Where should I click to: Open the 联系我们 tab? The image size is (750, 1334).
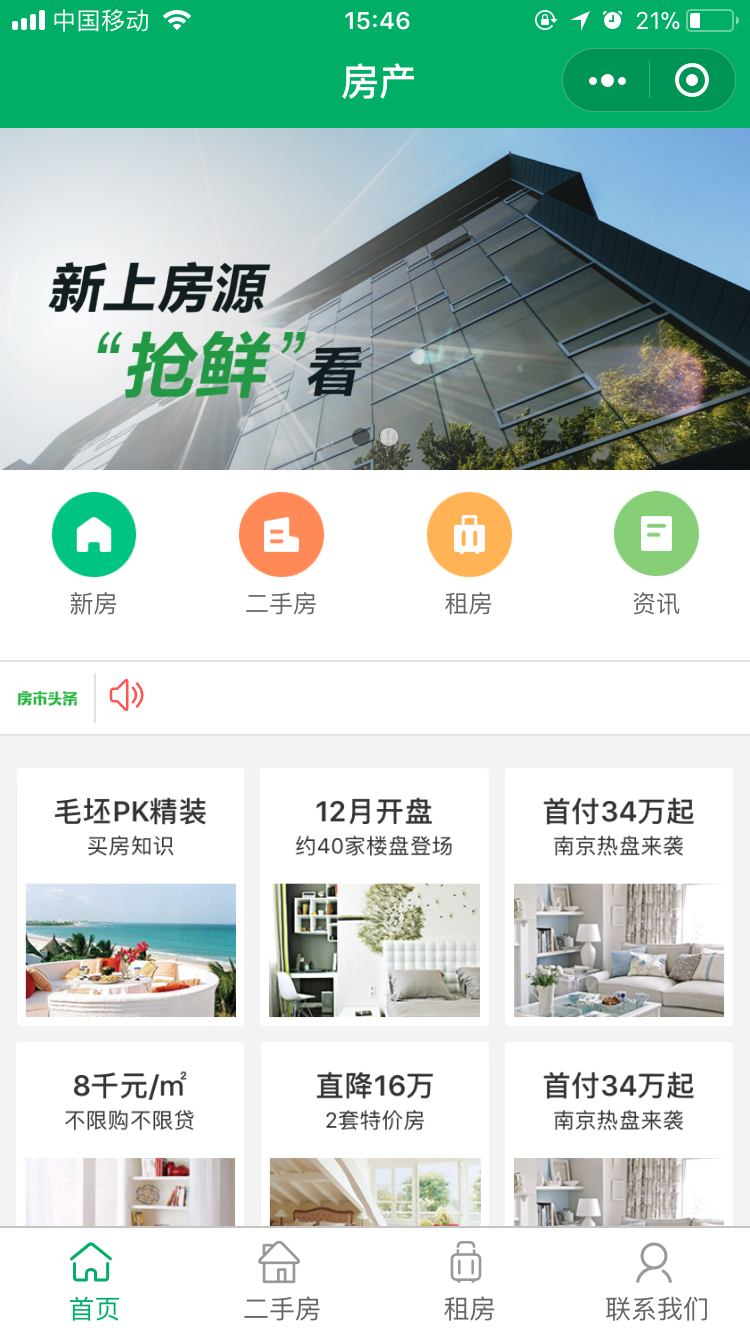pos(656,1282)
